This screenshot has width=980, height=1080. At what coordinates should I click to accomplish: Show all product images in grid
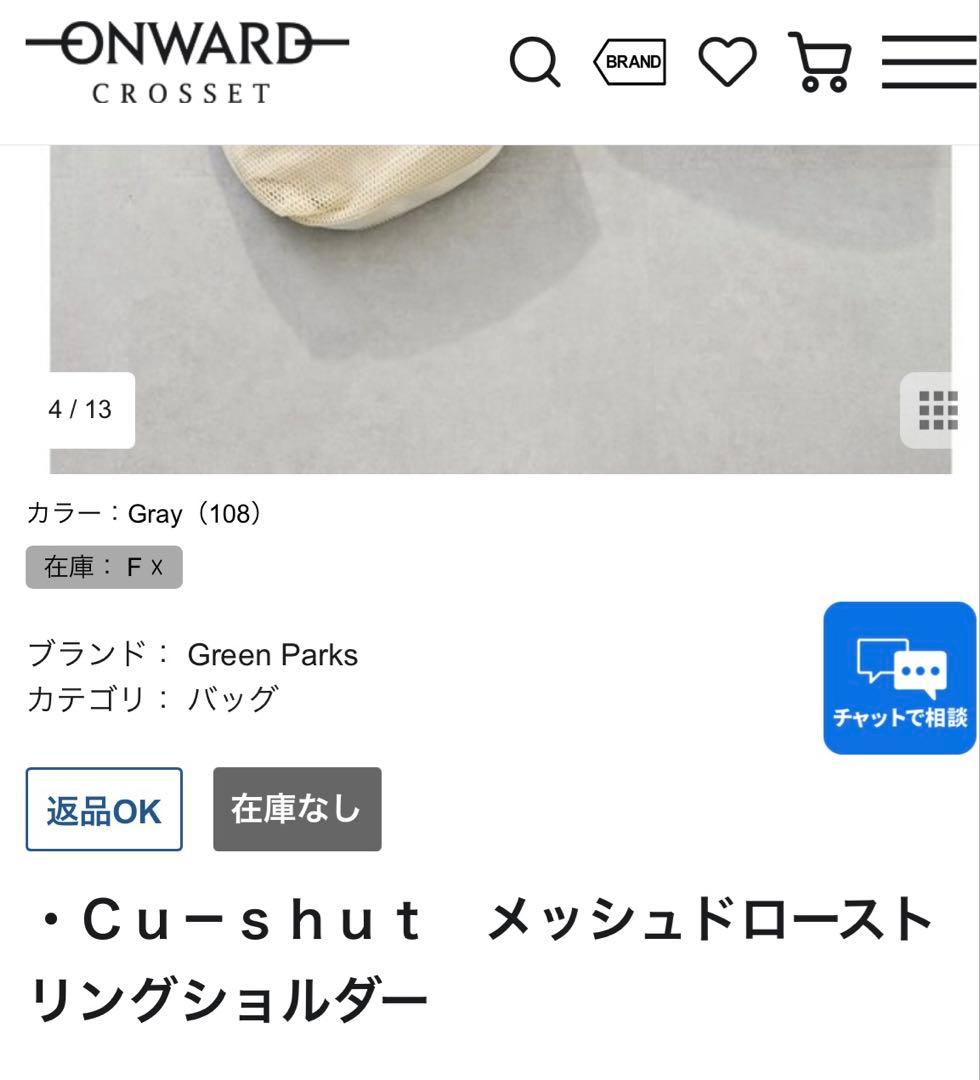pos(938,411)
